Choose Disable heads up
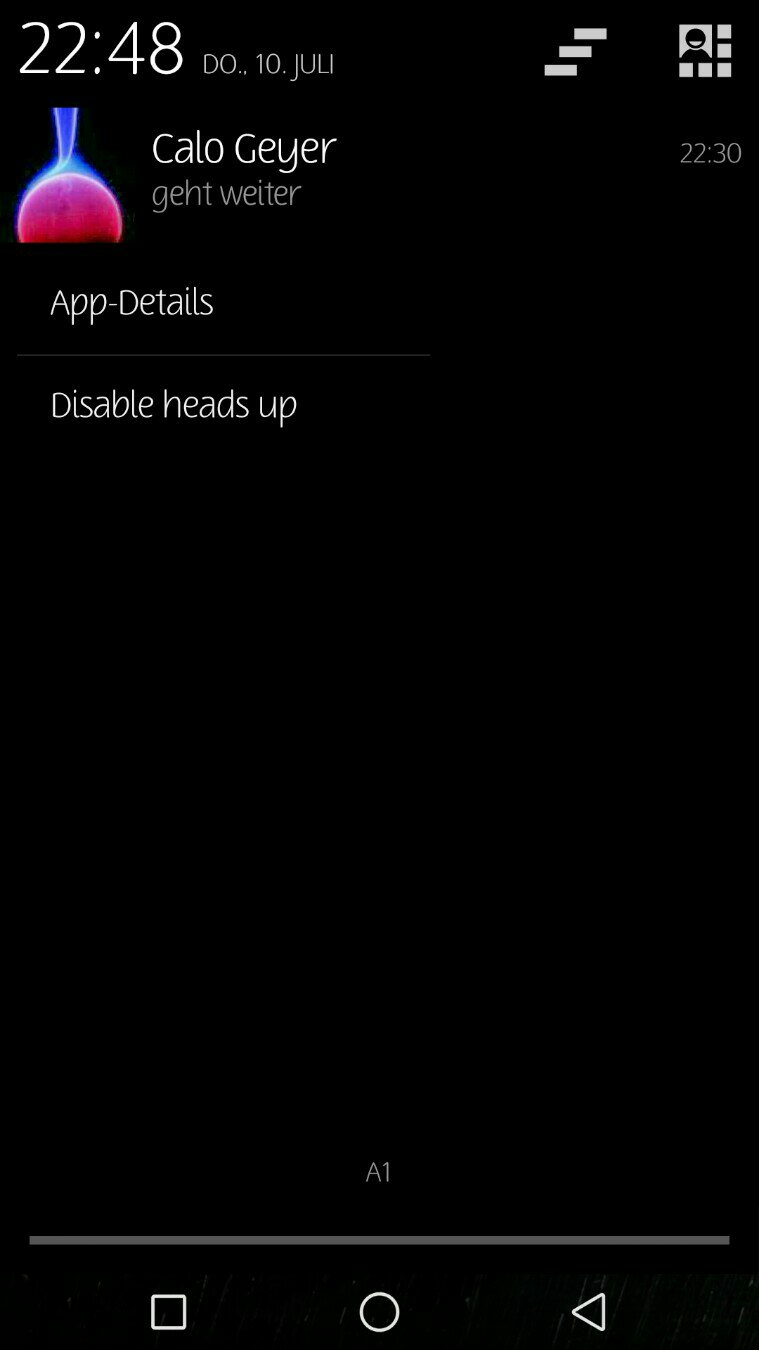Screen dimensions: 759x1350 point(174,405)
